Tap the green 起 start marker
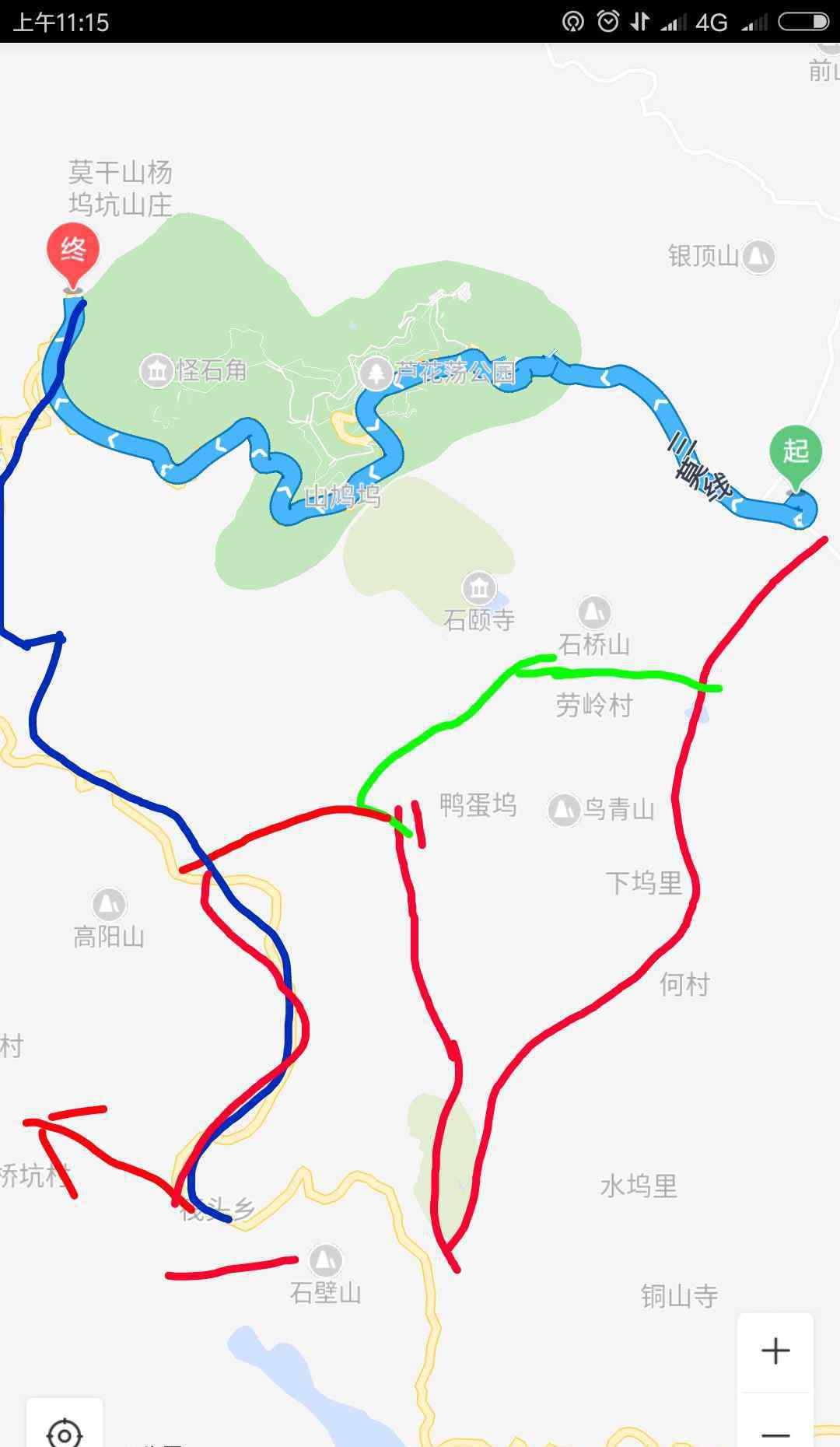Image resolution: width=840 pixels, height=1447 pixels. (x=795, y=454)
